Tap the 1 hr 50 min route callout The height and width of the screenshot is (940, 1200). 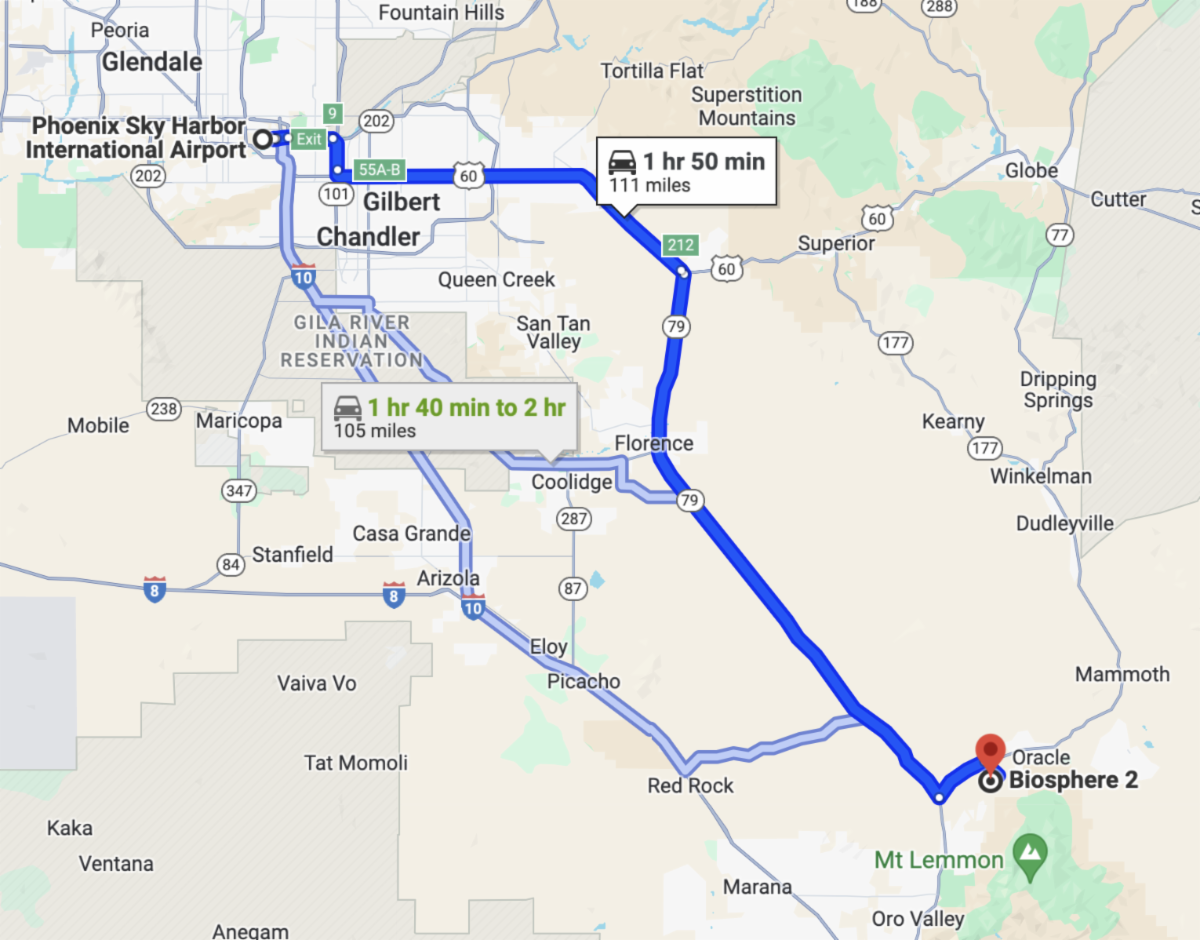pyautogui.click(x=687, y=171)
